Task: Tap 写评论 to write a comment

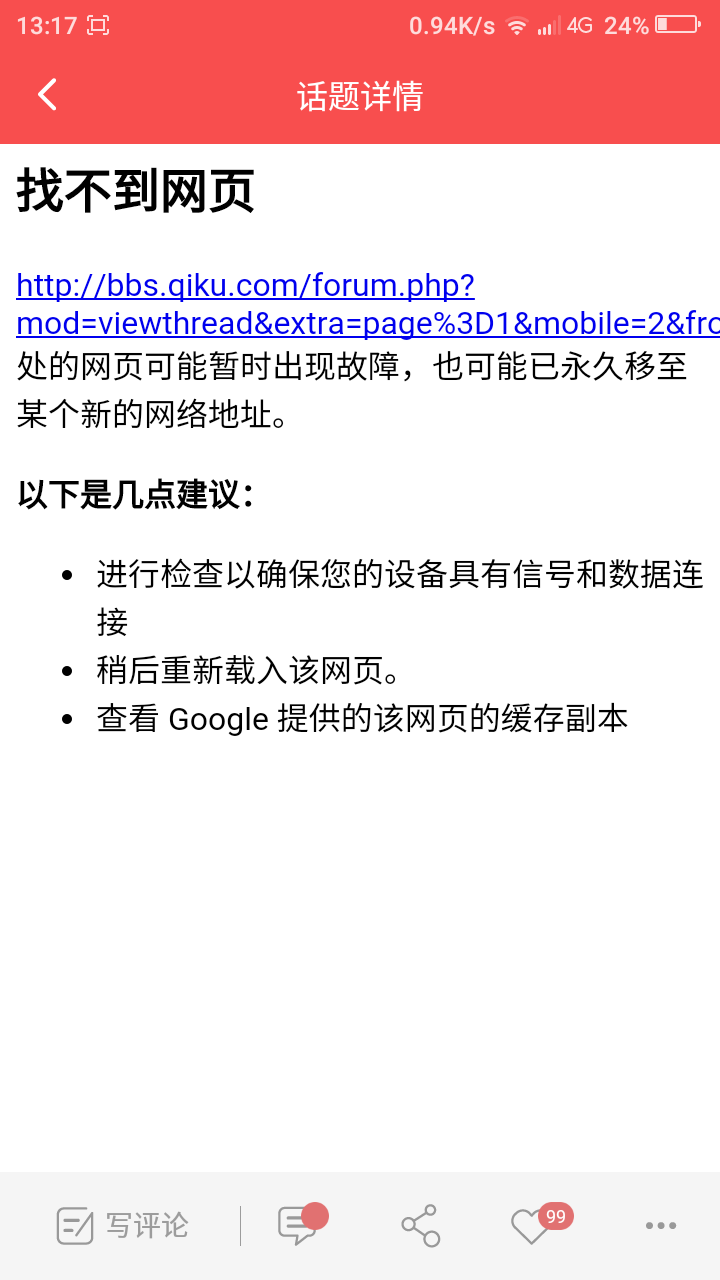Action: pos(123,1225)
